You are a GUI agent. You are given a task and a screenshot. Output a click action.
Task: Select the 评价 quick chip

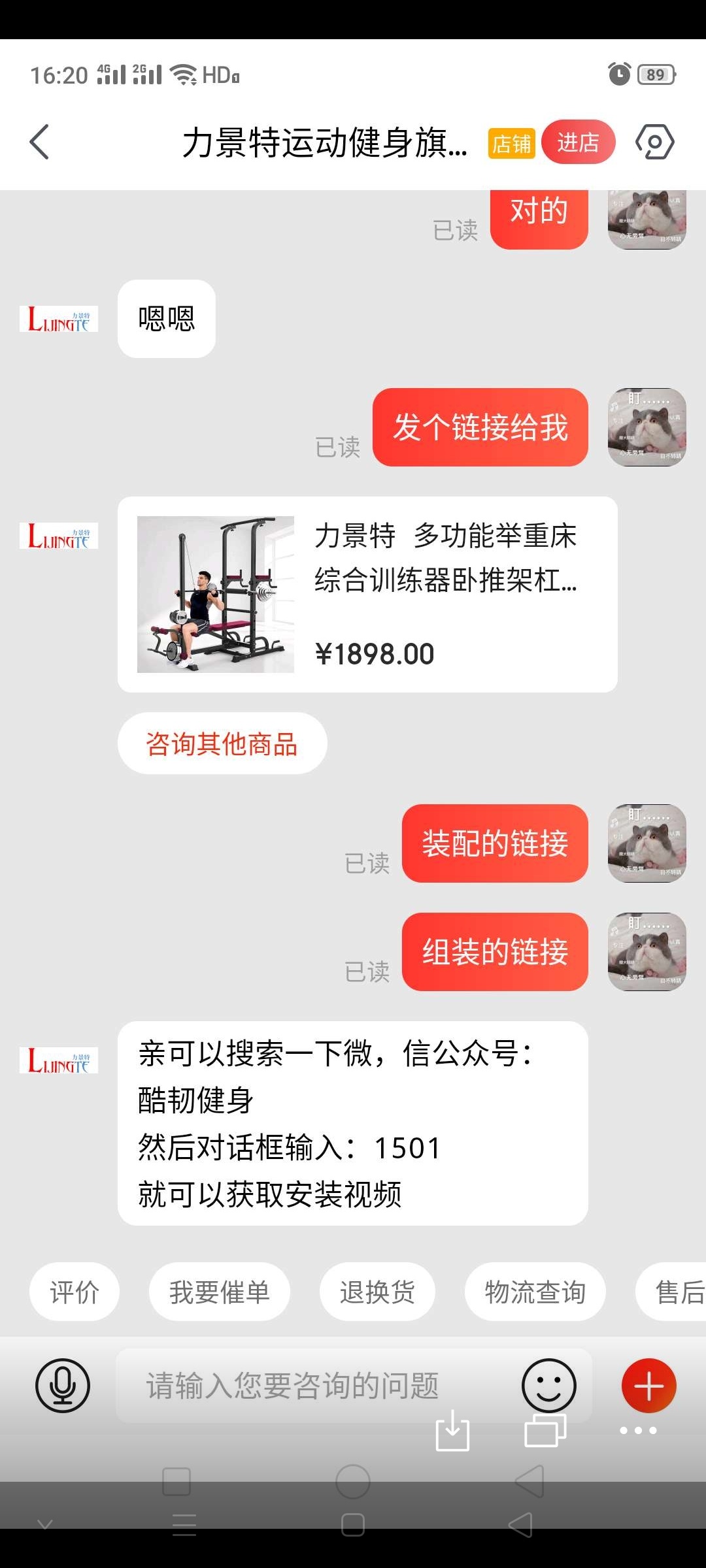pos(75,1292)
